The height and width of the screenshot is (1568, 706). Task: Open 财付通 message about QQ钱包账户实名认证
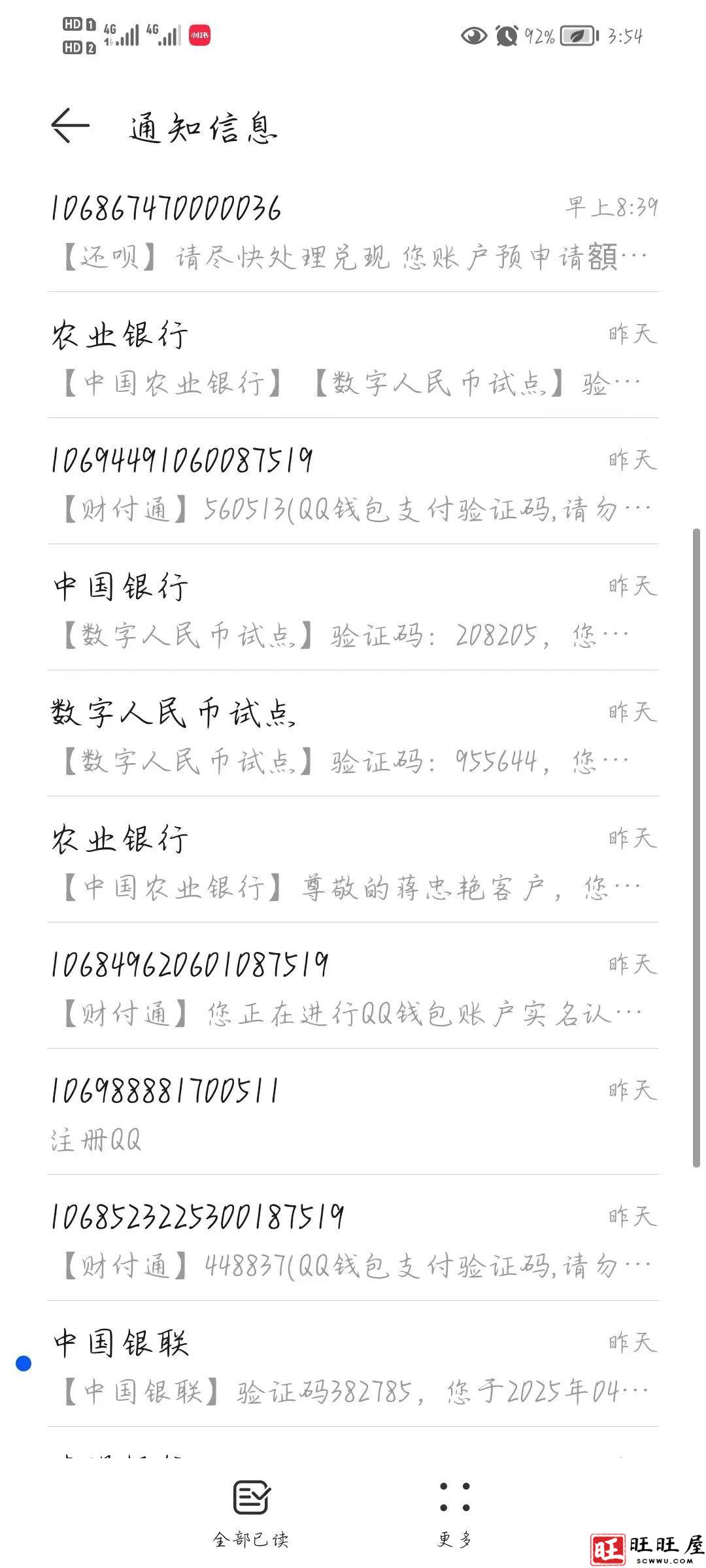pyautogui.click(x=353, y=988)
